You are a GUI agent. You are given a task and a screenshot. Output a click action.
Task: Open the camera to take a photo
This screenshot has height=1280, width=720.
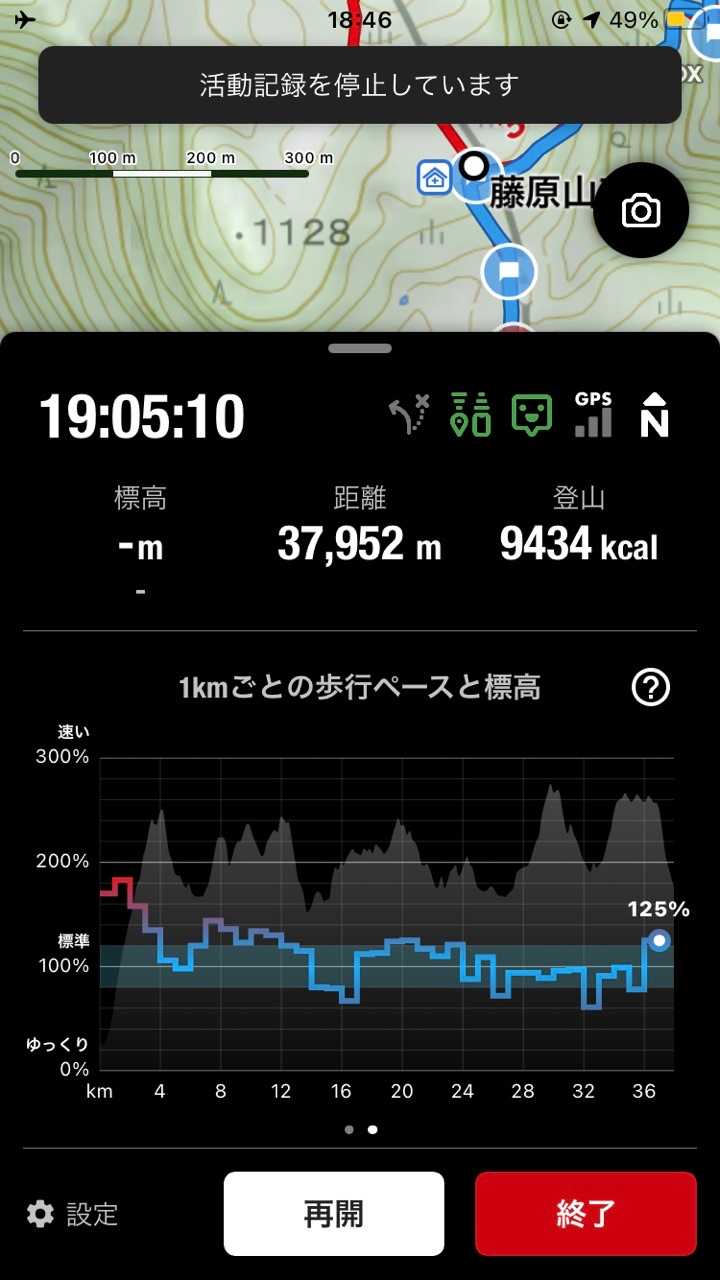(640, 211)
